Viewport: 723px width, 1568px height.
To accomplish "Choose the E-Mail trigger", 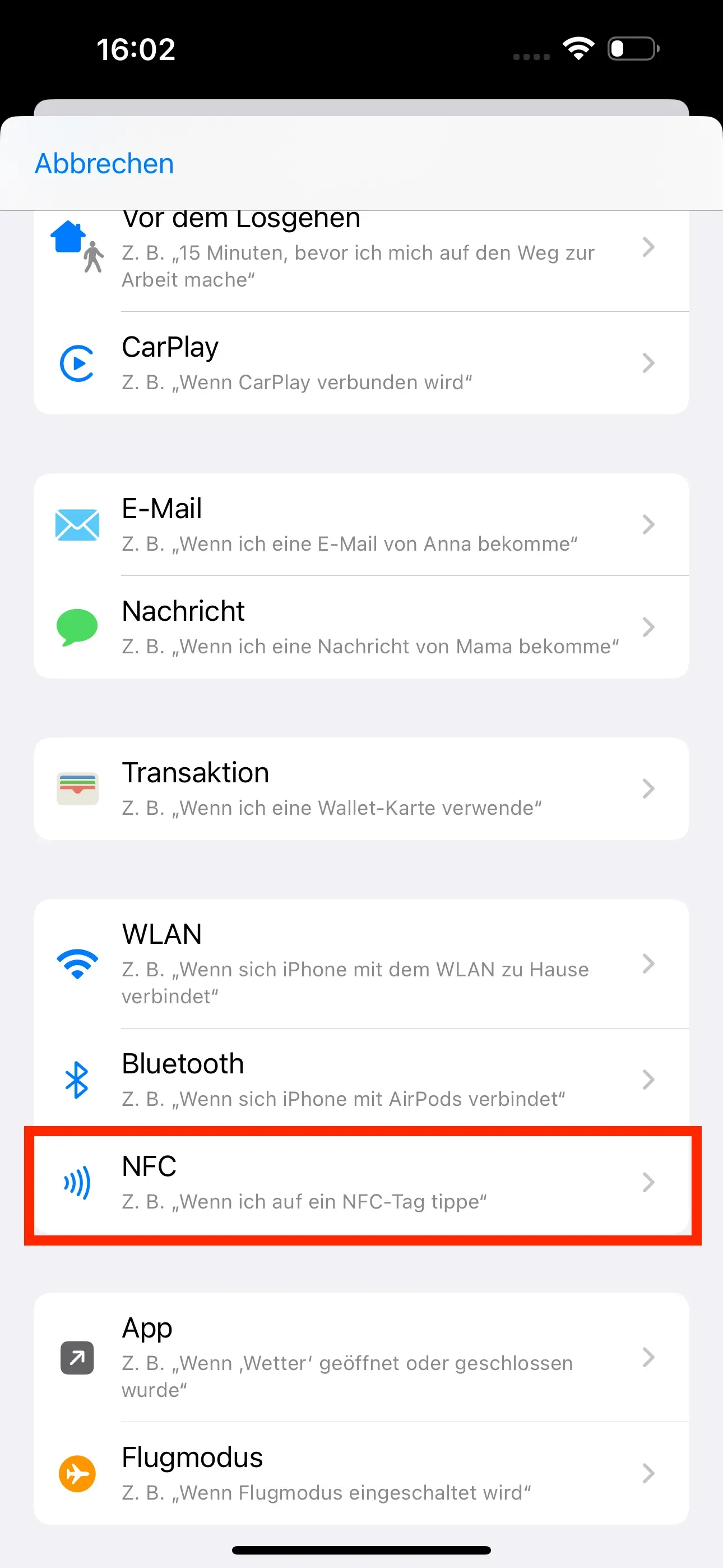I will point(361,525).
